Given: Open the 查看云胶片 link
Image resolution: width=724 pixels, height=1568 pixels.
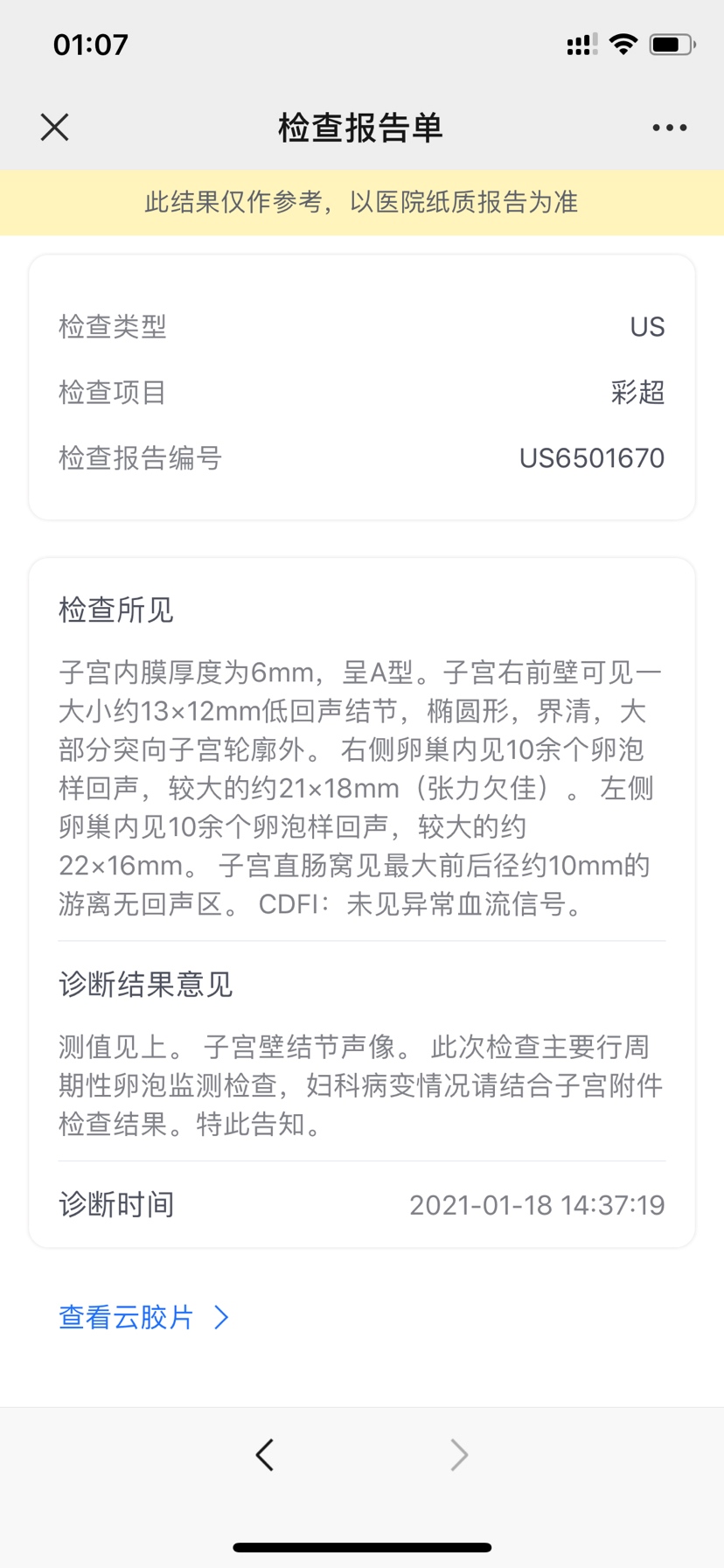Looking at the screenshot, I should click(x=143, y=1317).
